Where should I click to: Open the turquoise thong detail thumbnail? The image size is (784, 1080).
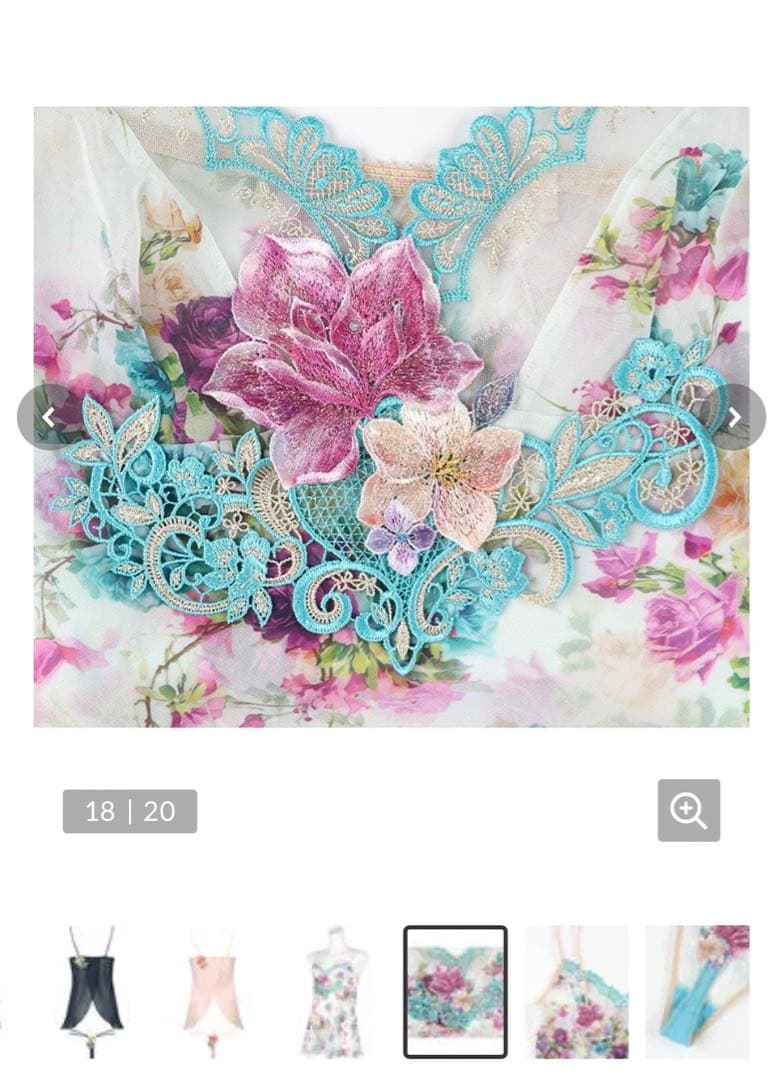click(x=697, y=991)
